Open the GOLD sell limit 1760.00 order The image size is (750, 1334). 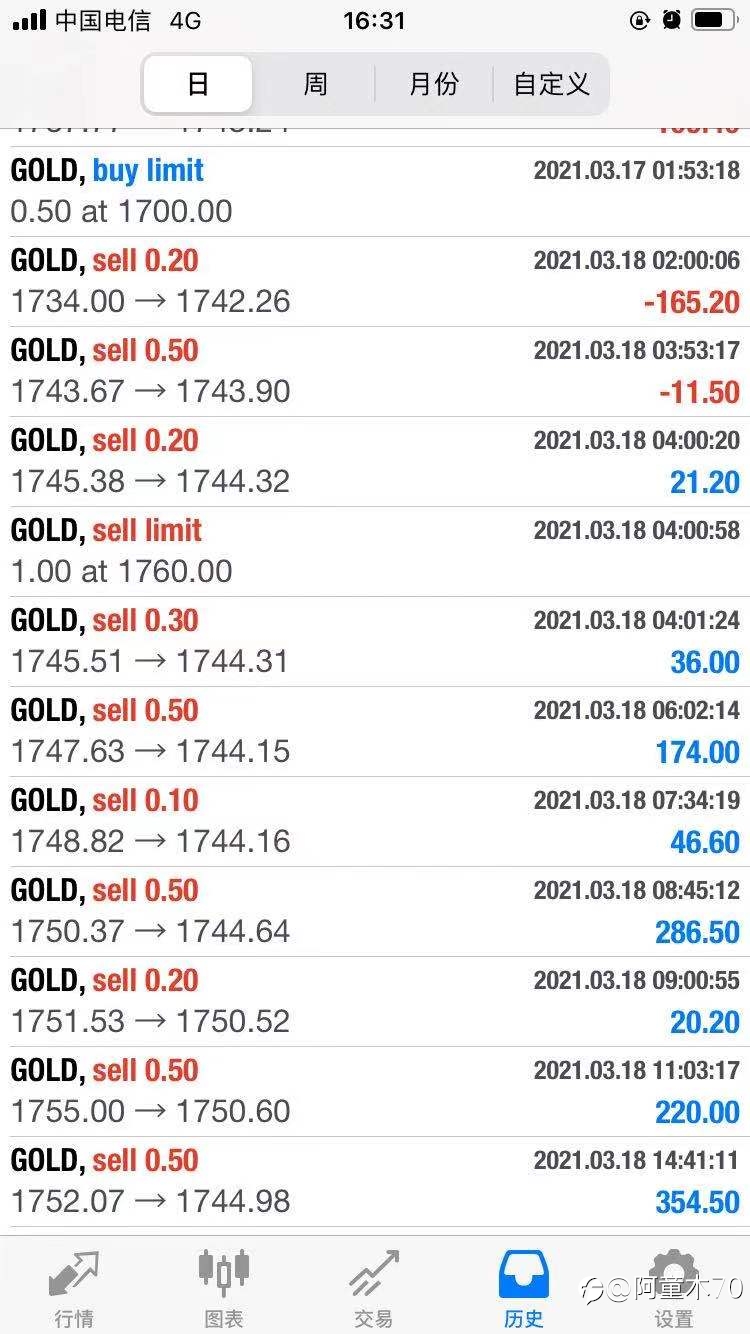pyautogui.click(x=375, y=551)
